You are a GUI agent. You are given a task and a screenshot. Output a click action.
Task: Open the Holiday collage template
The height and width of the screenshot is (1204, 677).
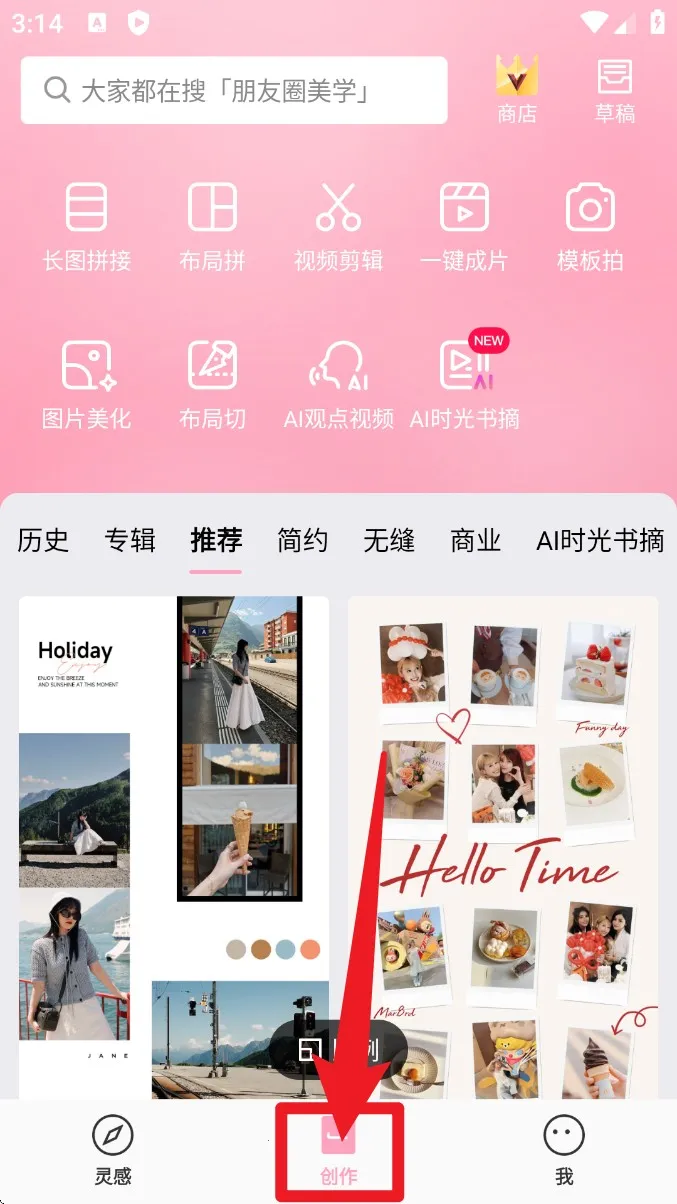click(x=173, y=840)
